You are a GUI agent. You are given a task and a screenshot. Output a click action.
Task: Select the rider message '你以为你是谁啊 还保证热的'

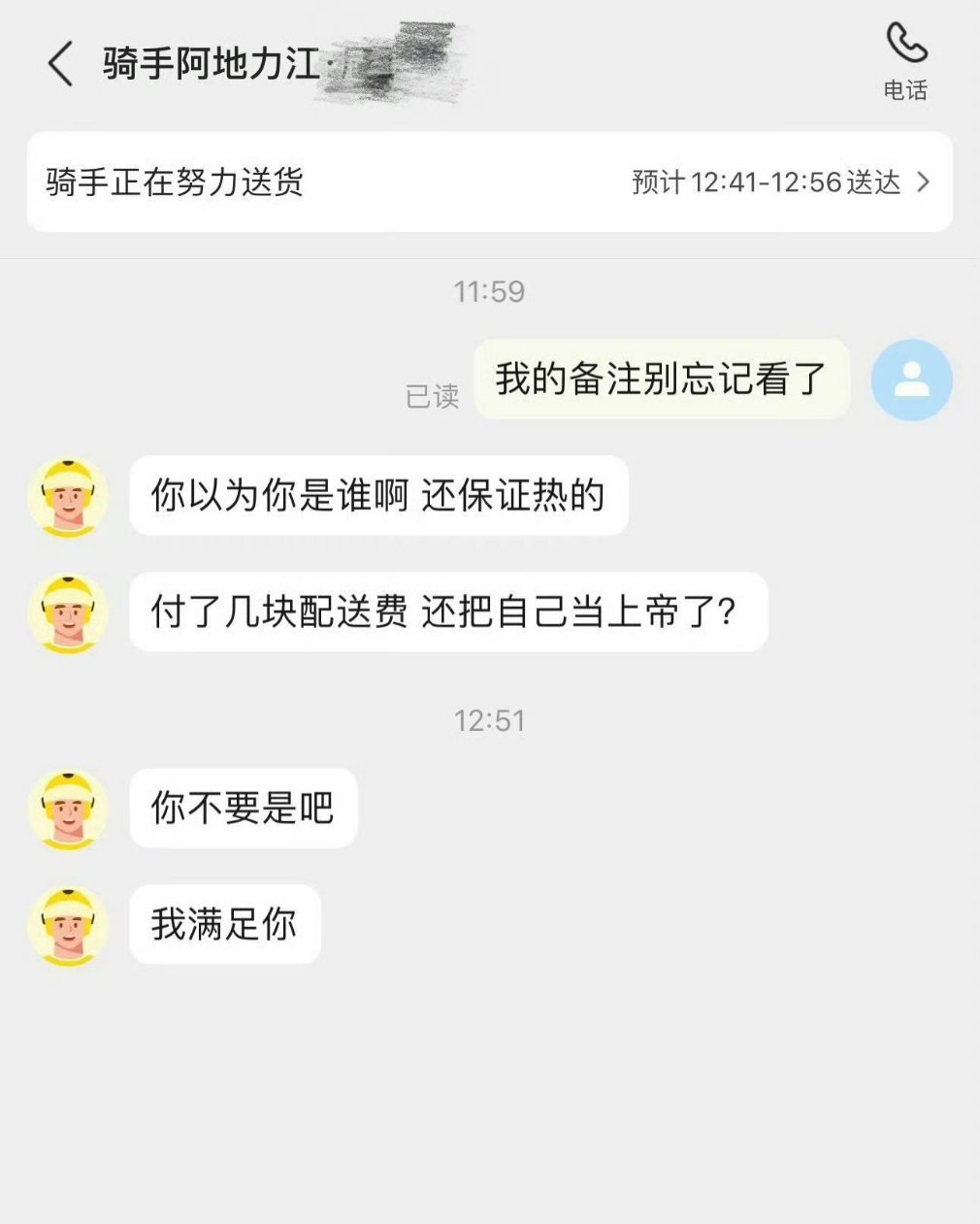click(x=380, y=496)
